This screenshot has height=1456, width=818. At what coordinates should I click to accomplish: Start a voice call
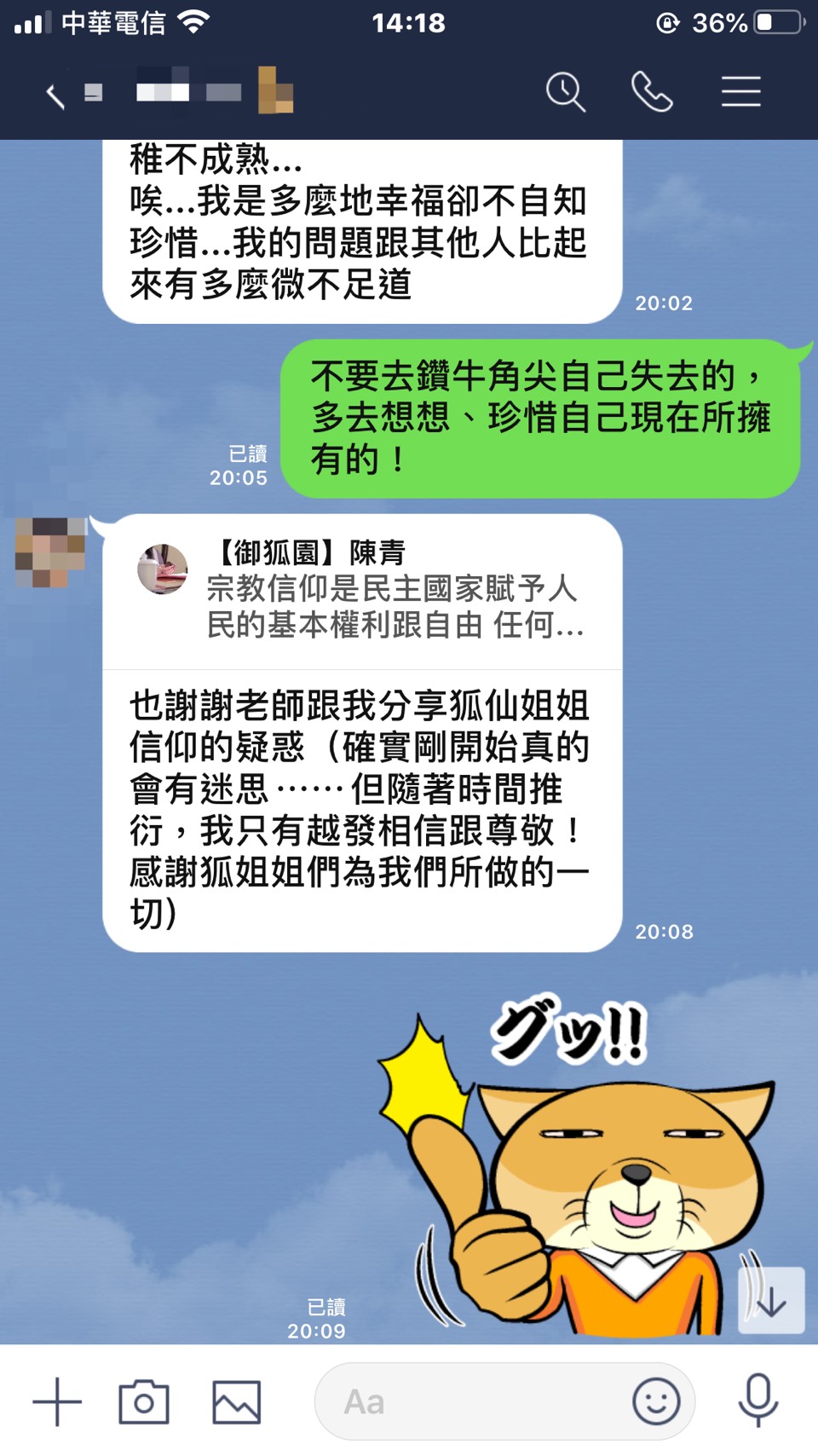[652, 92]
